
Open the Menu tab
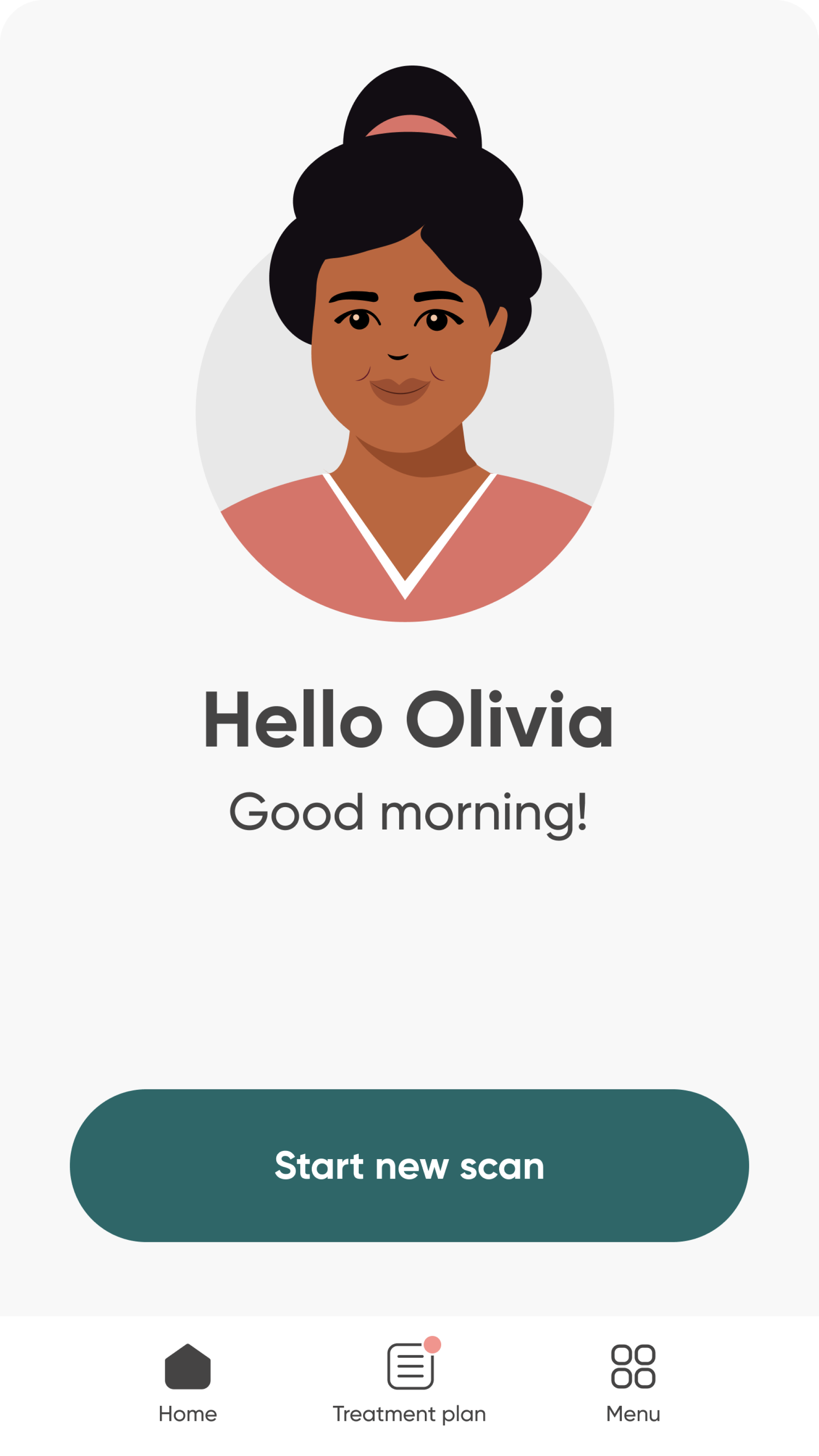(633, 1381)
